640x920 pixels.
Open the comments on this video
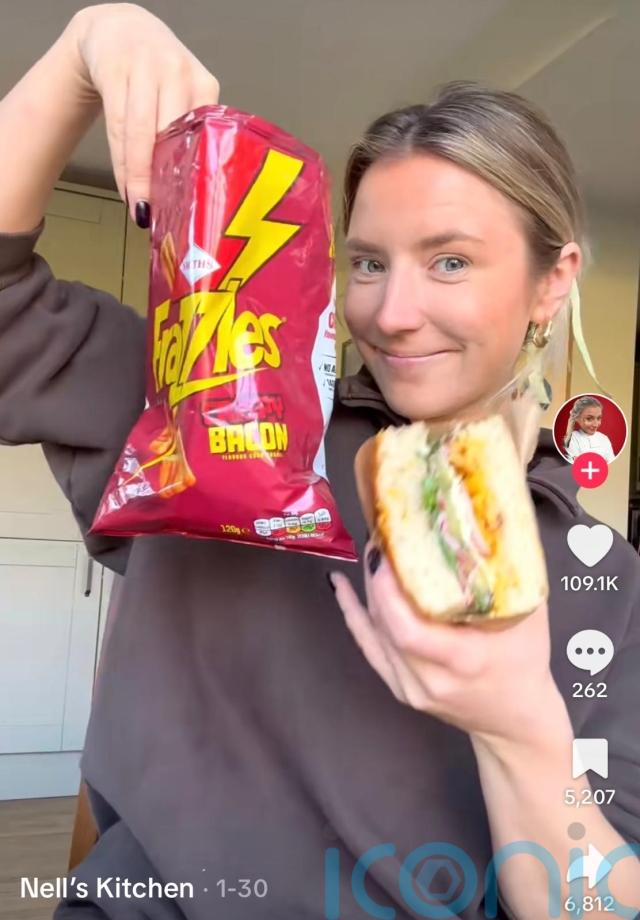click(590, 652)
